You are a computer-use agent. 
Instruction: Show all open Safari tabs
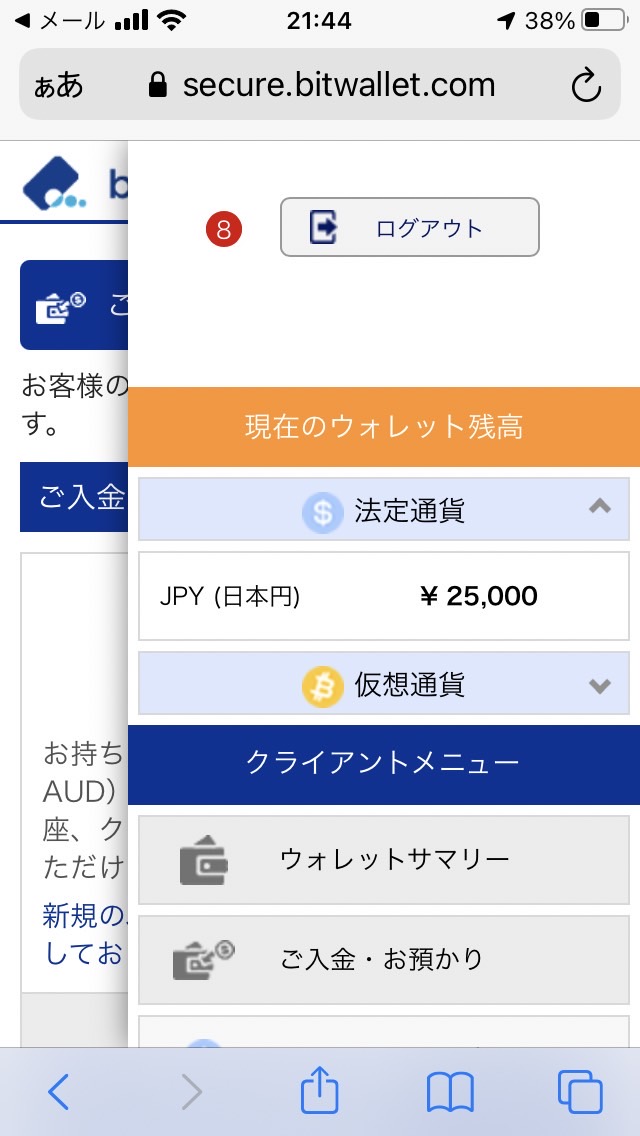point(580,1091)
